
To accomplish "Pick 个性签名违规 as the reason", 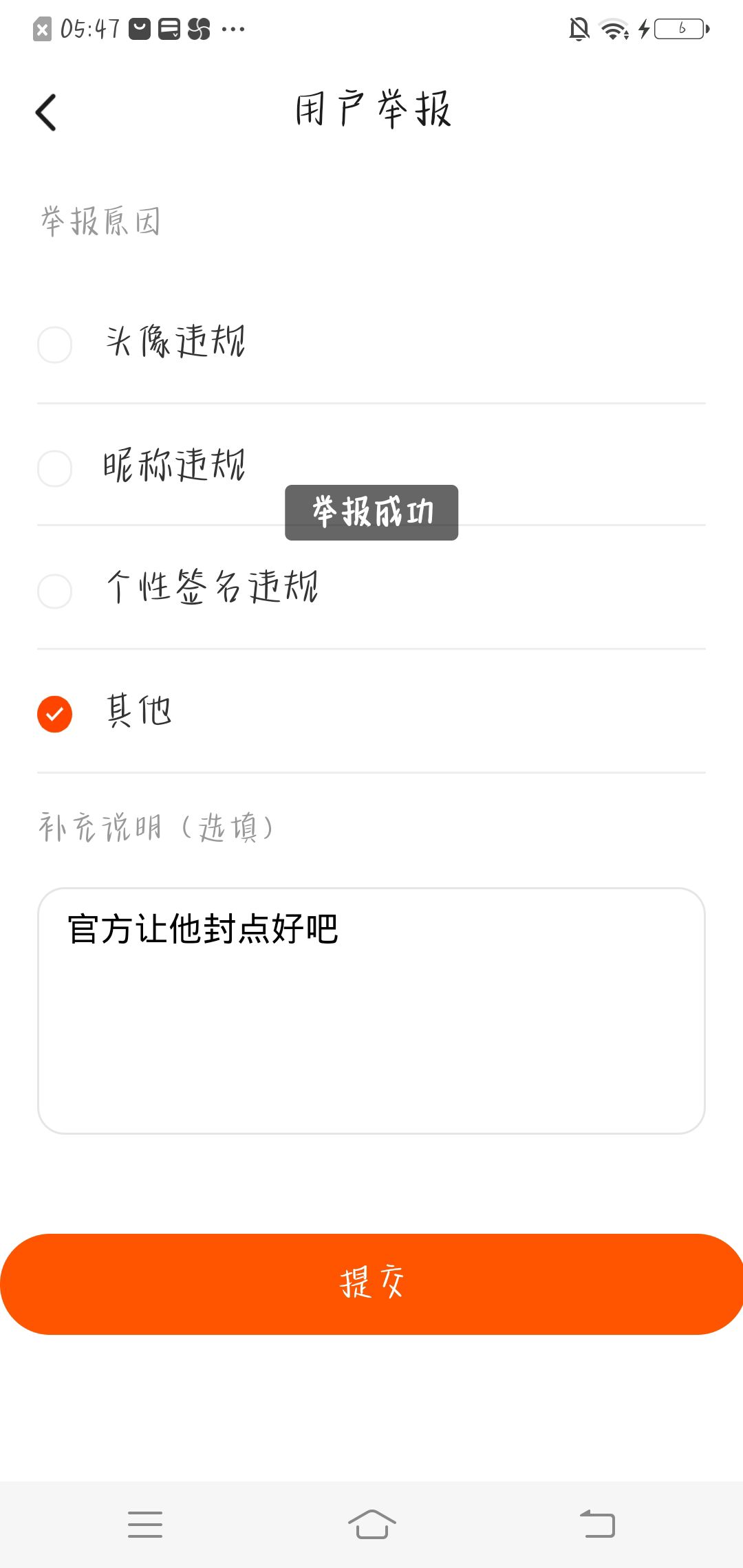I will pyautogui.click(x=55, y=591).
